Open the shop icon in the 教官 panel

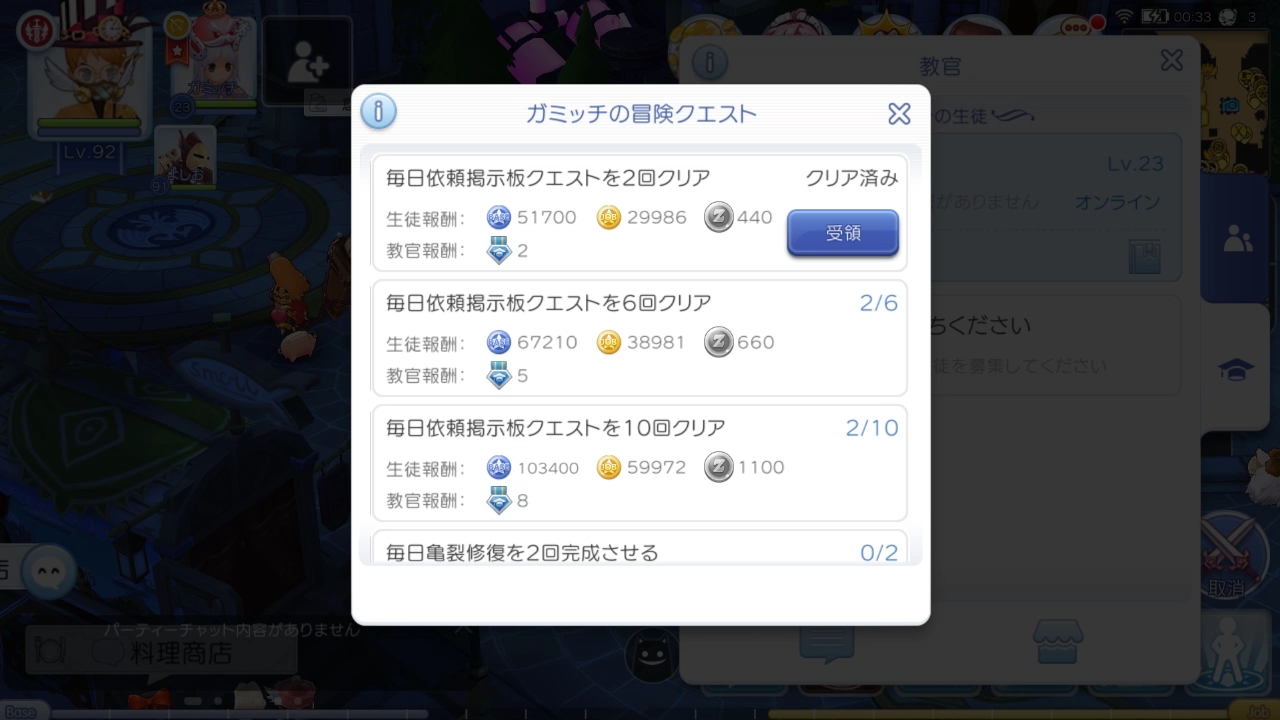pyautogui.click(x=1059, y=641)
